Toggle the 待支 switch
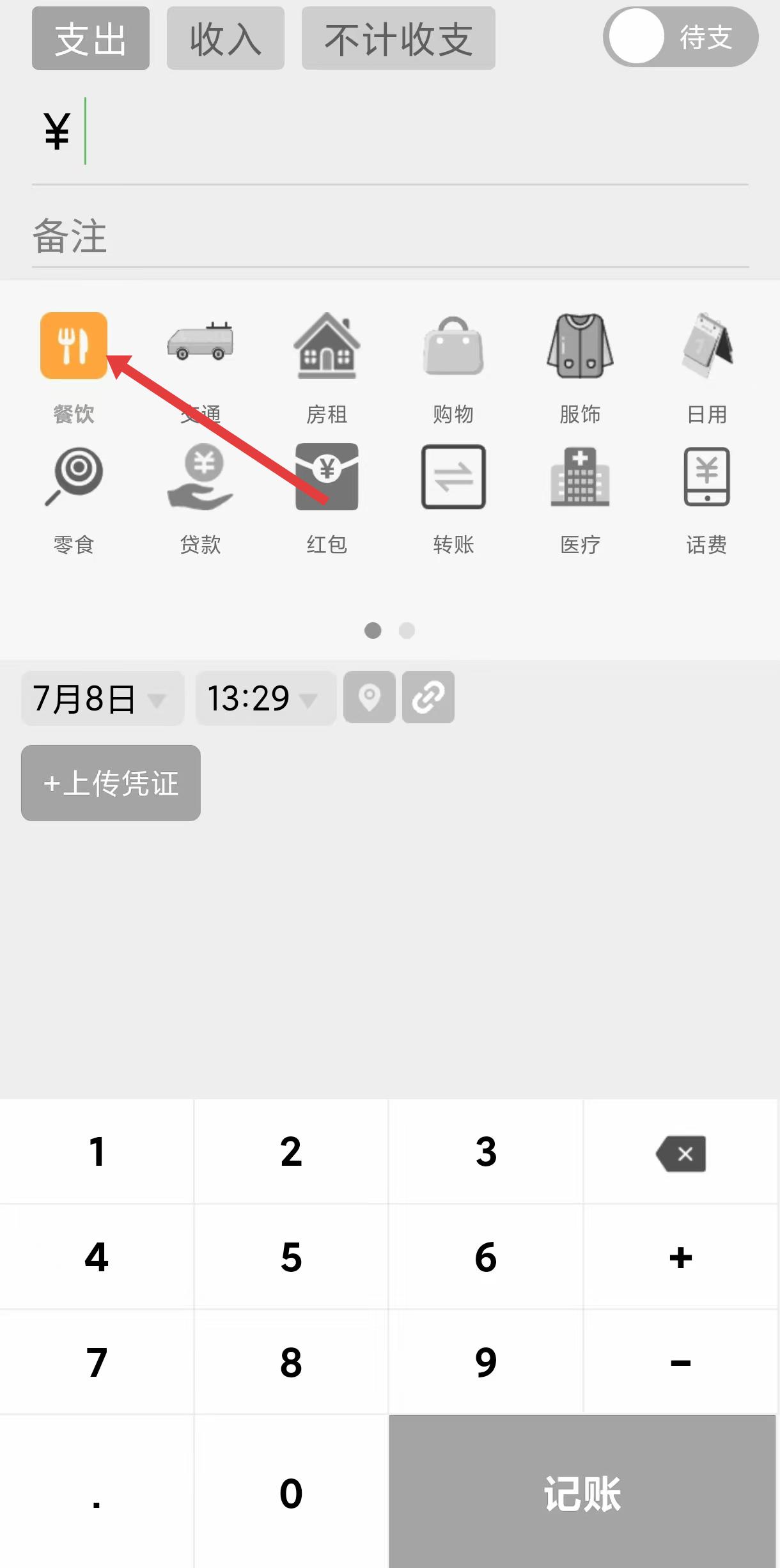This screenshot has width=780, height=1568. [x=680, y=37]
